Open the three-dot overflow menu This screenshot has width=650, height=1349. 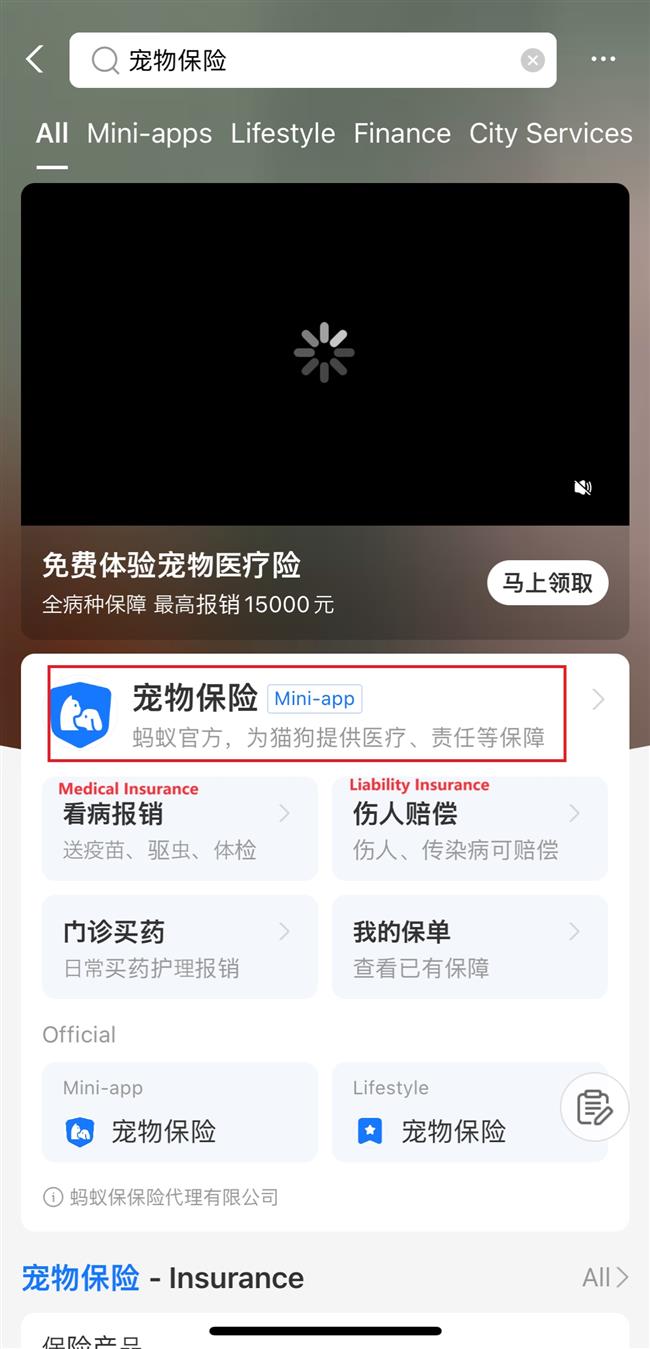point(603,60)
